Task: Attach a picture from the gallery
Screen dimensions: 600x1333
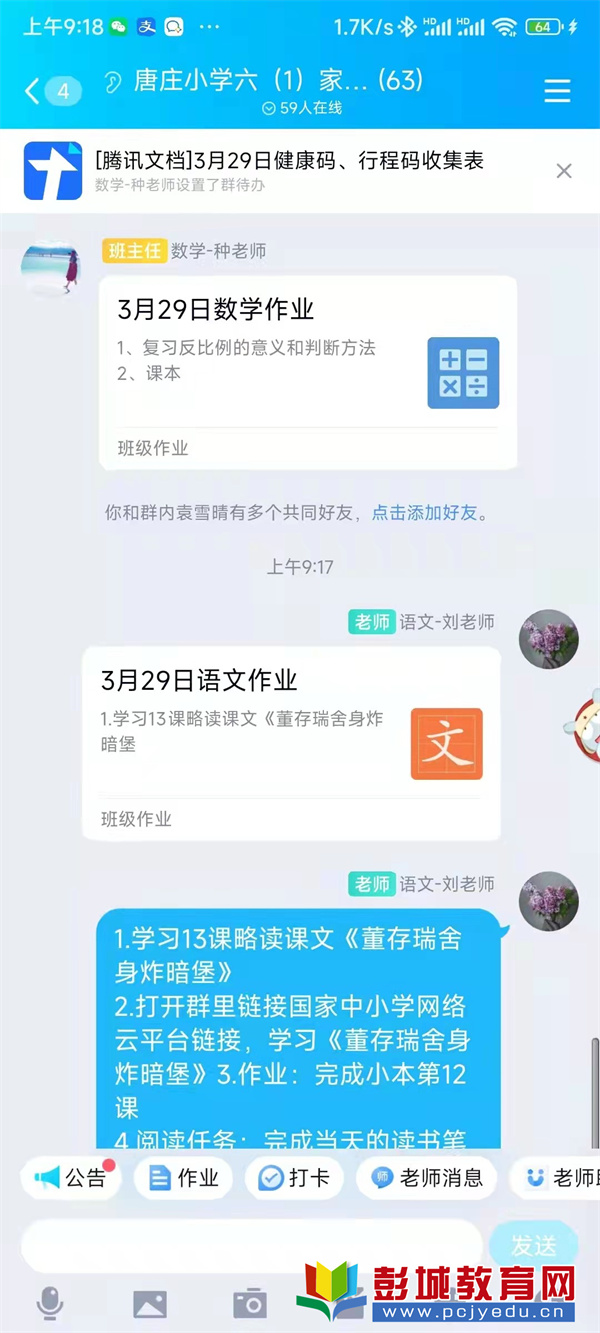Action: pyautogui.click(x=150, y=1303)
